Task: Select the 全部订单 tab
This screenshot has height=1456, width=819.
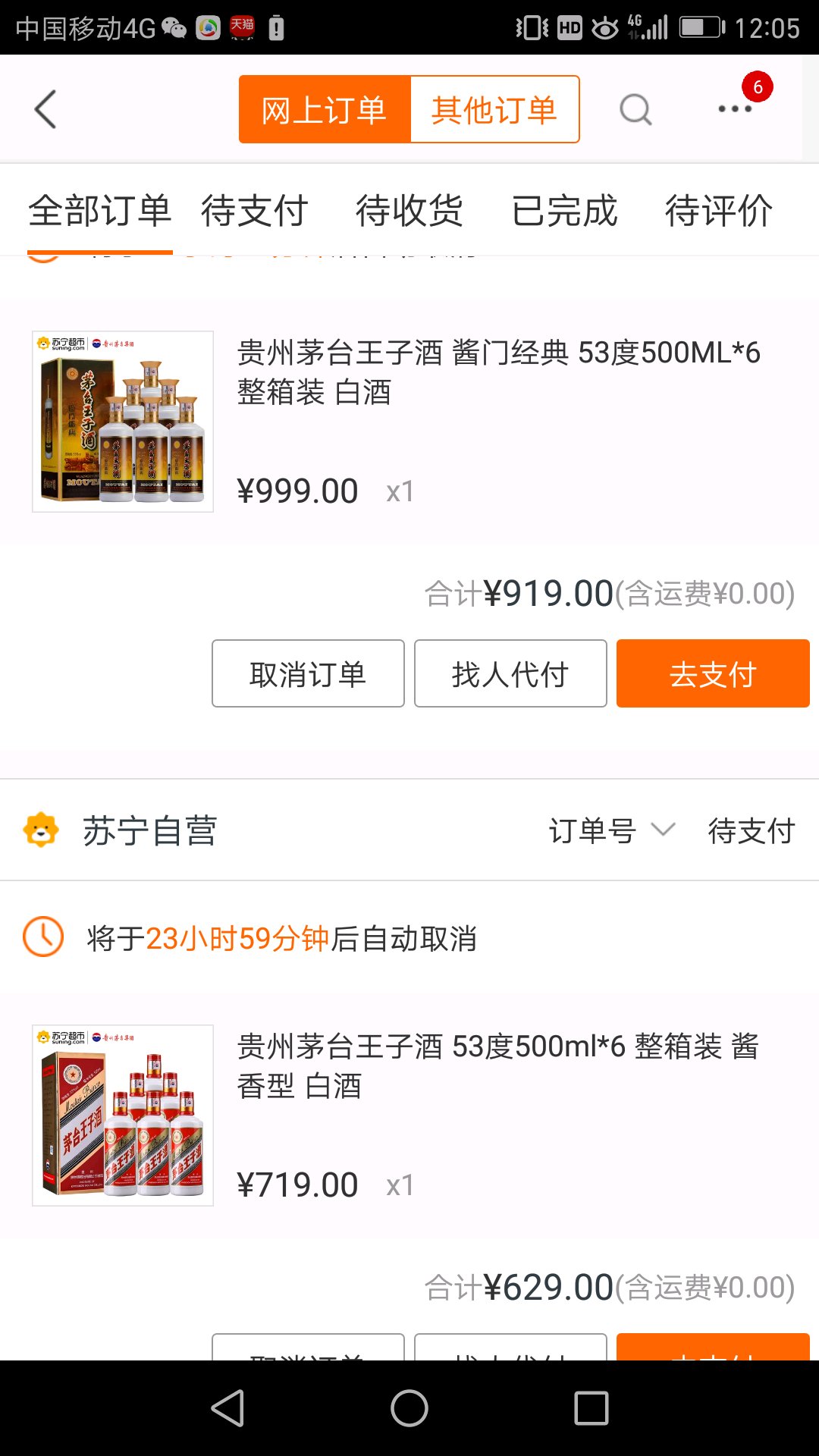Action: (100, 210)
